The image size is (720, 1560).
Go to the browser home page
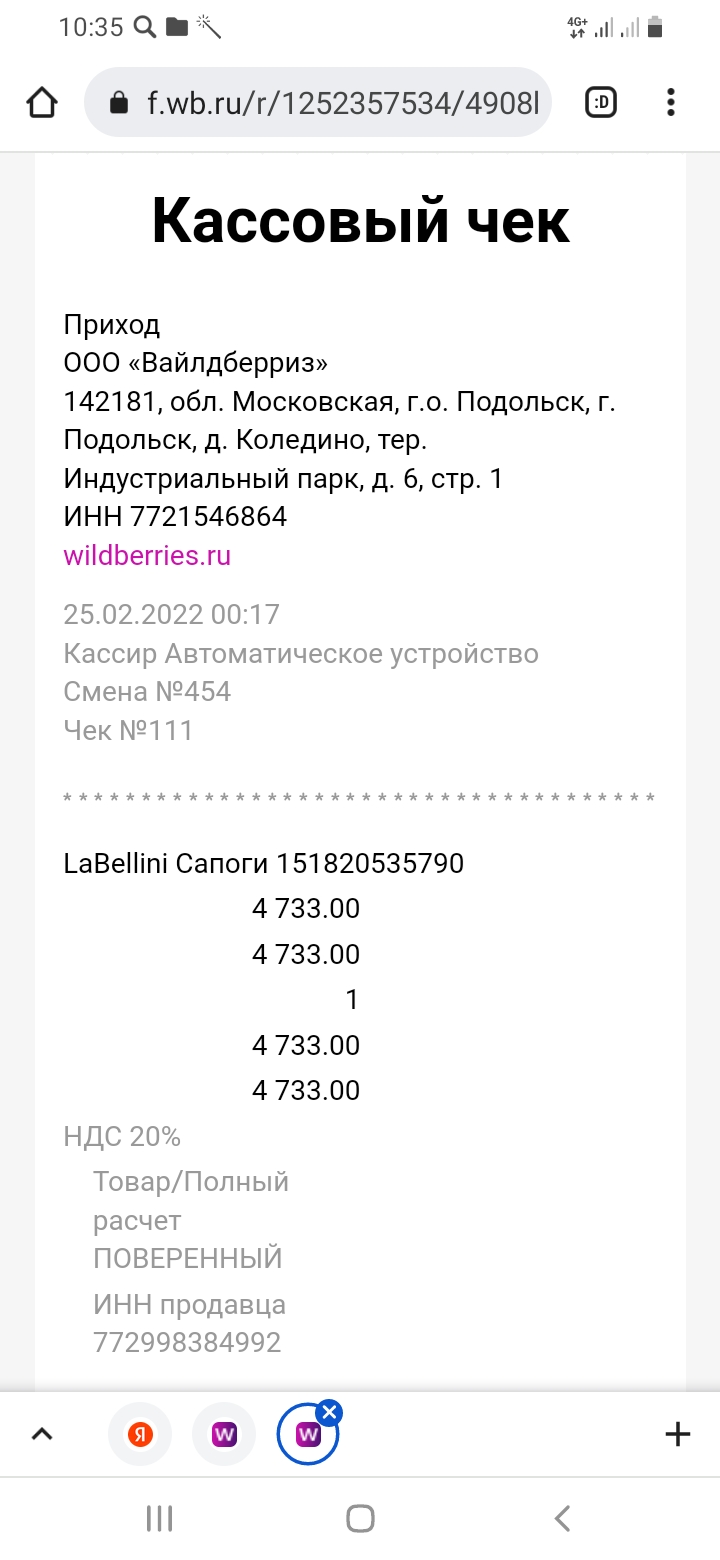42,102
